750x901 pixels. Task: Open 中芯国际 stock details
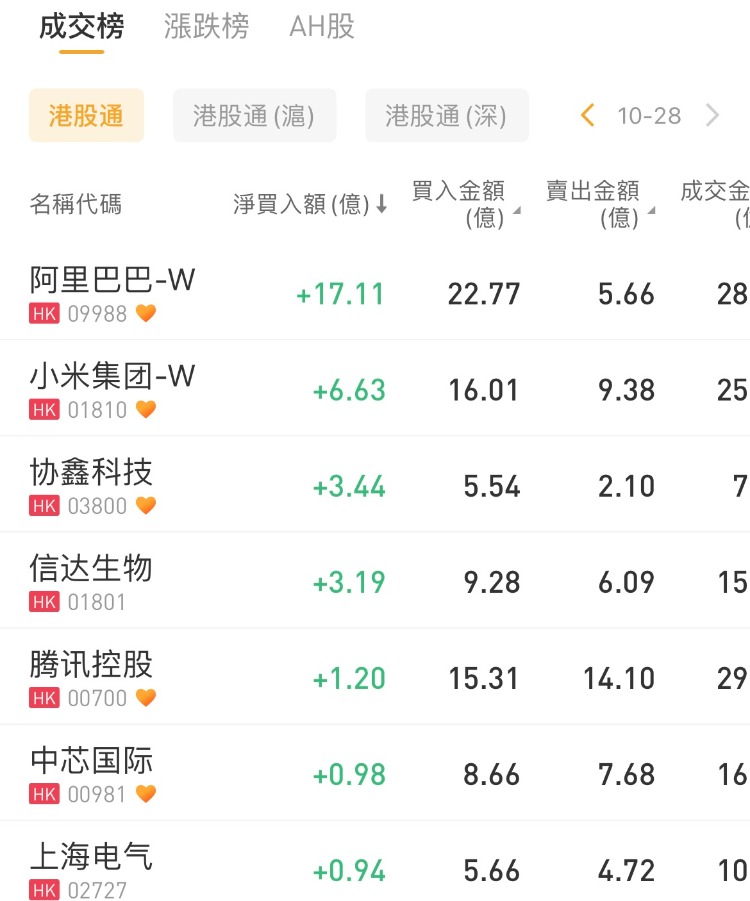(x=92, y=761)
